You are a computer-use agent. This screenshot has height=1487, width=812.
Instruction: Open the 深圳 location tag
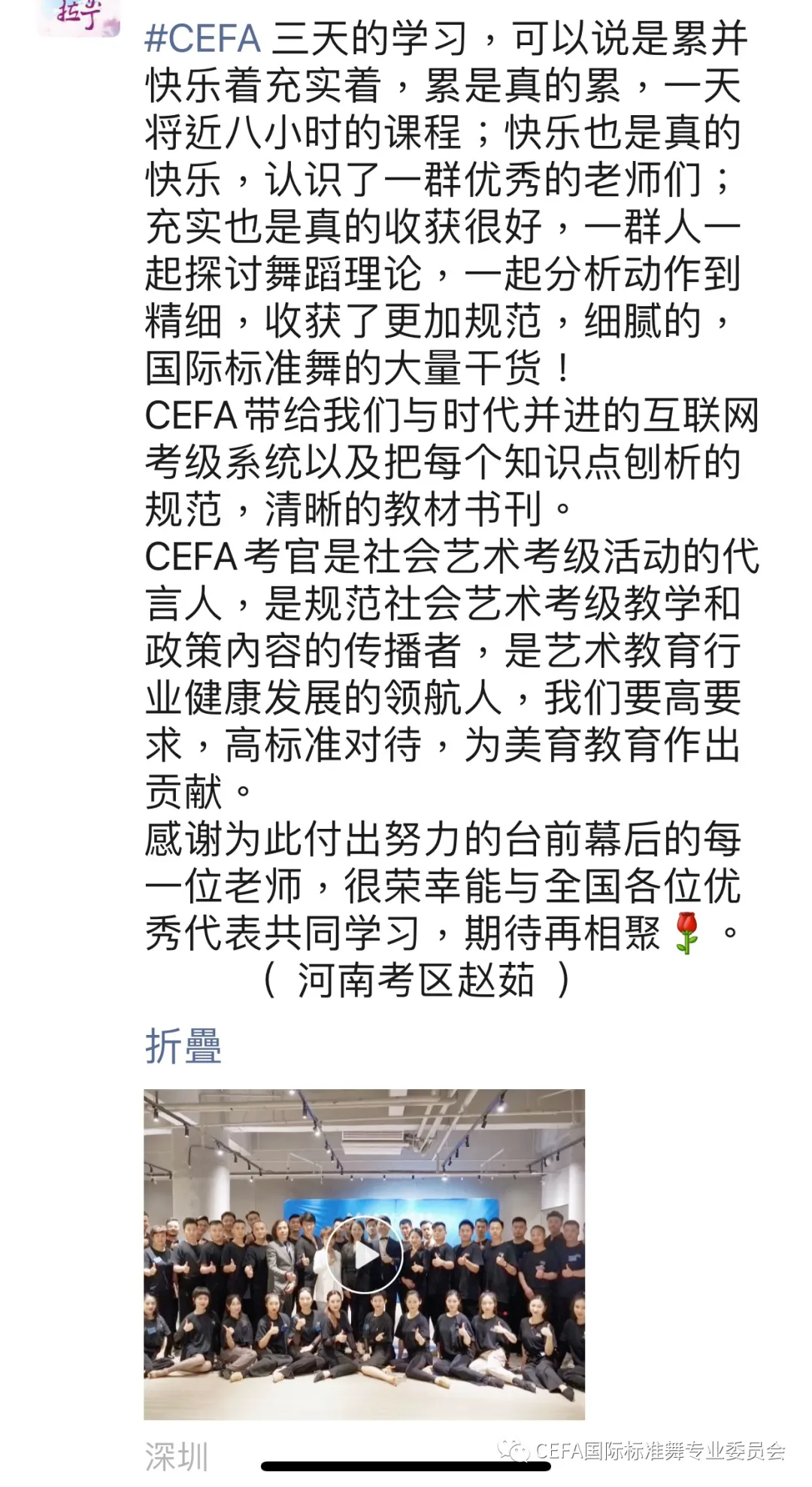point(176,1457)
